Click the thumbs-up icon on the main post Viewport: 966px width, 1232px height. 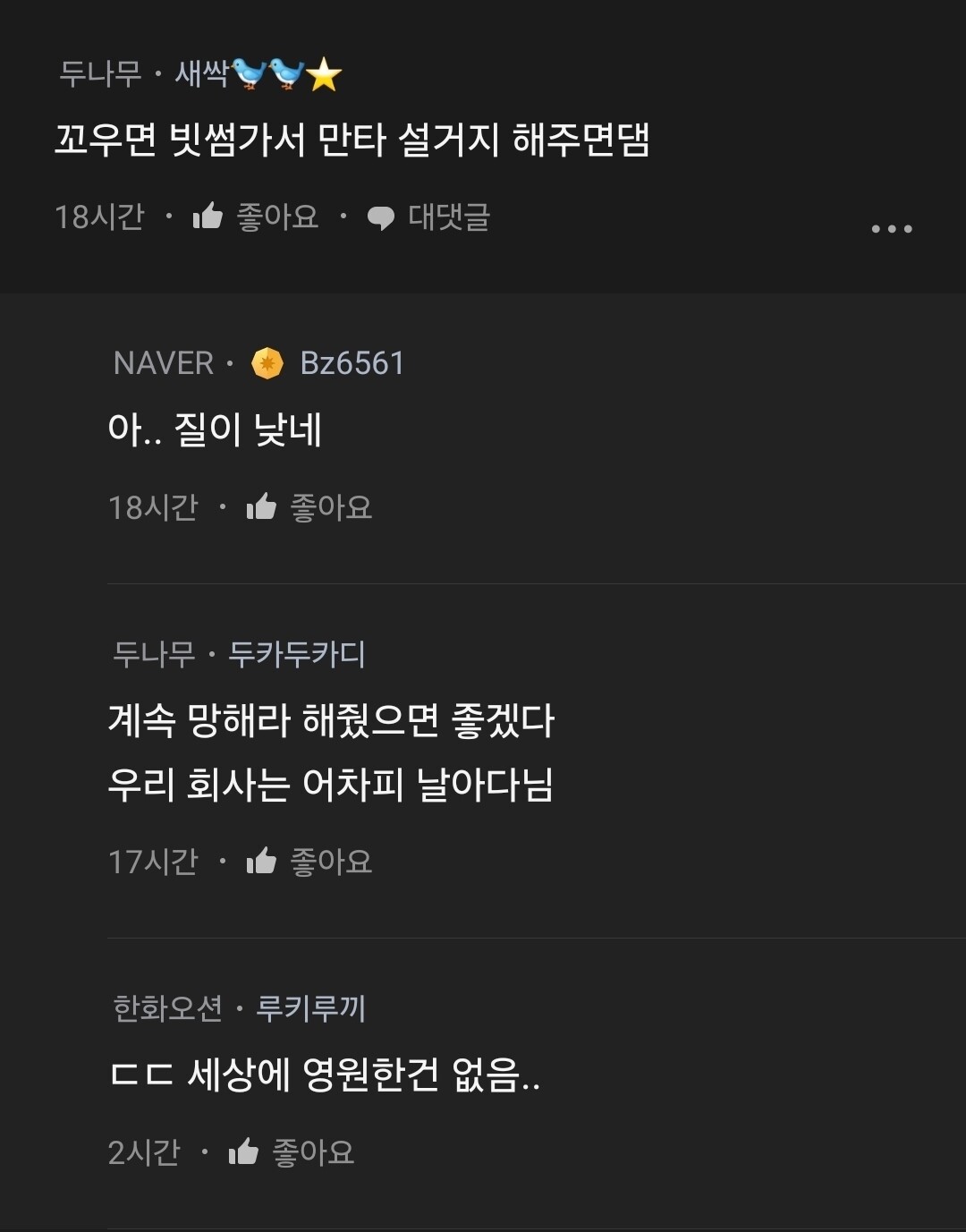pos(208,217)
